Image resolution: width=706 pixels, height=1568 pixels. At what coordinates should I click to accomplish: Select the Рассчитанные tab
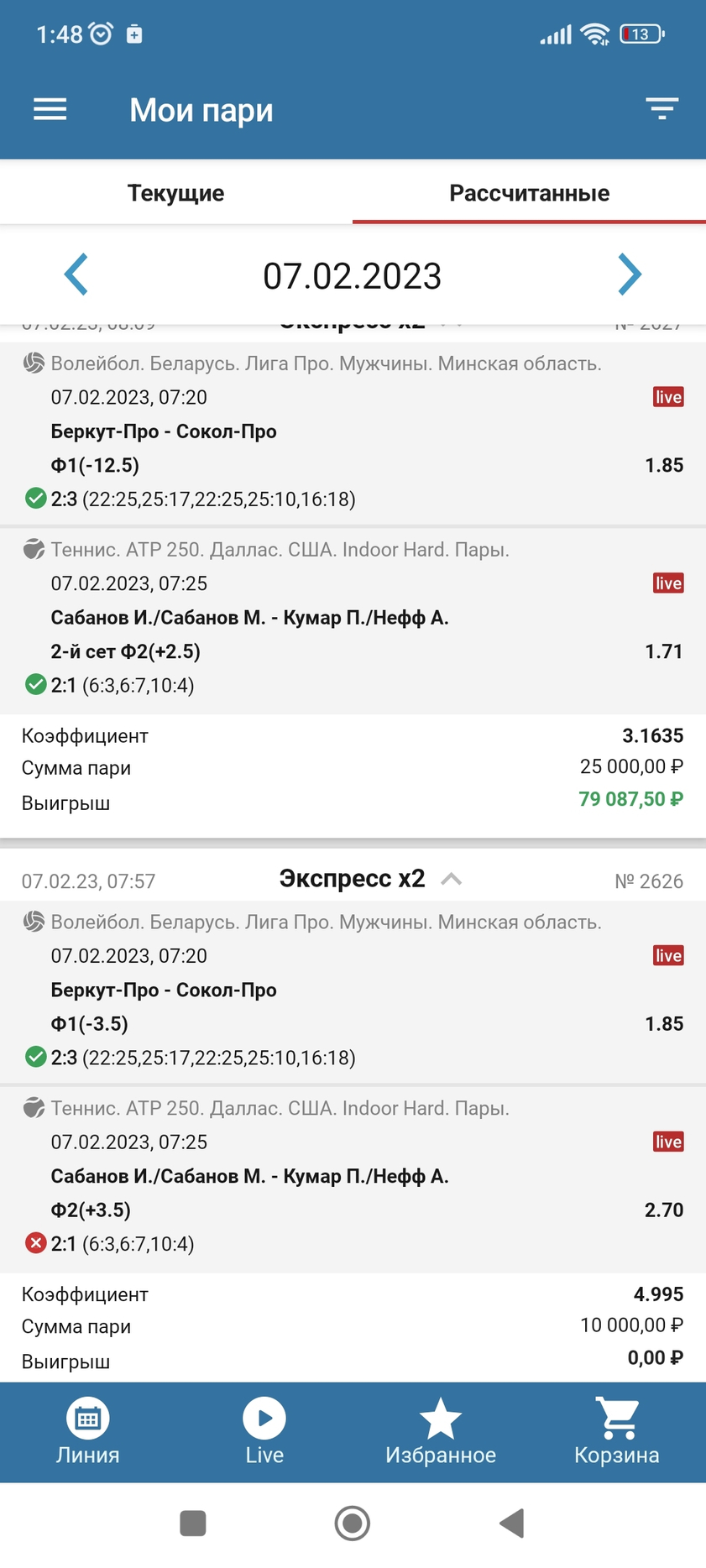click(530, 192)
